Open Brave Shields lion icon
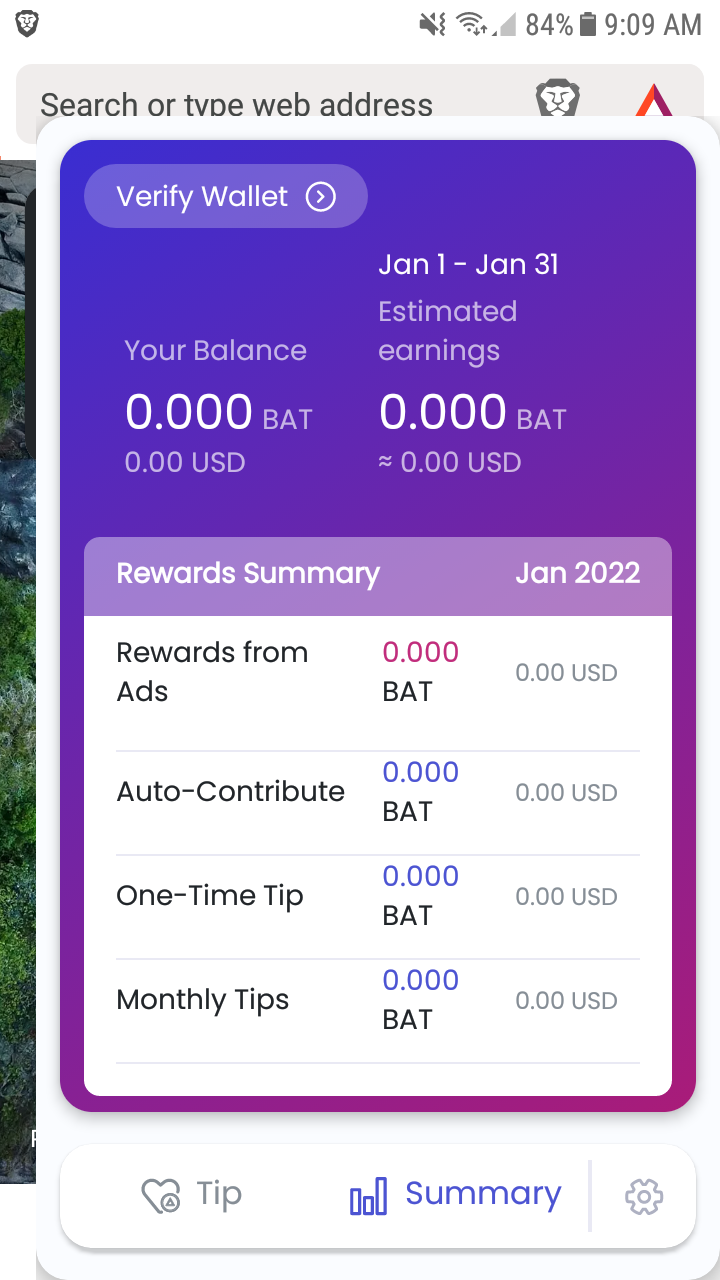 pos(557,100)
